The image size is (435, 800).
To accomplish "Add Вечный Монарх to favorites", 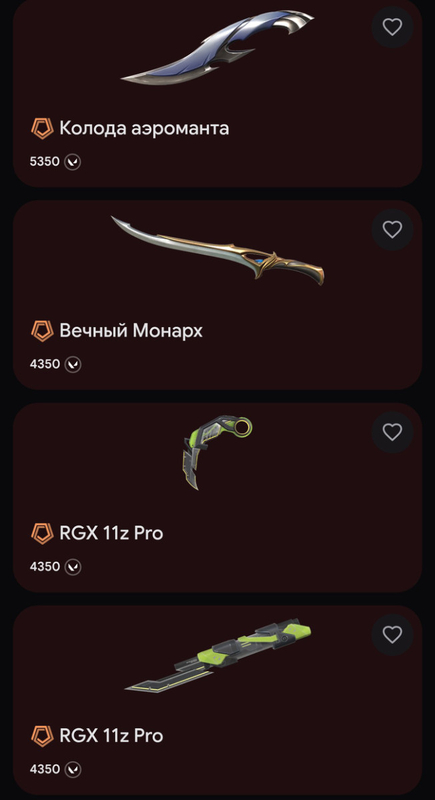I will tap(392, 230).
